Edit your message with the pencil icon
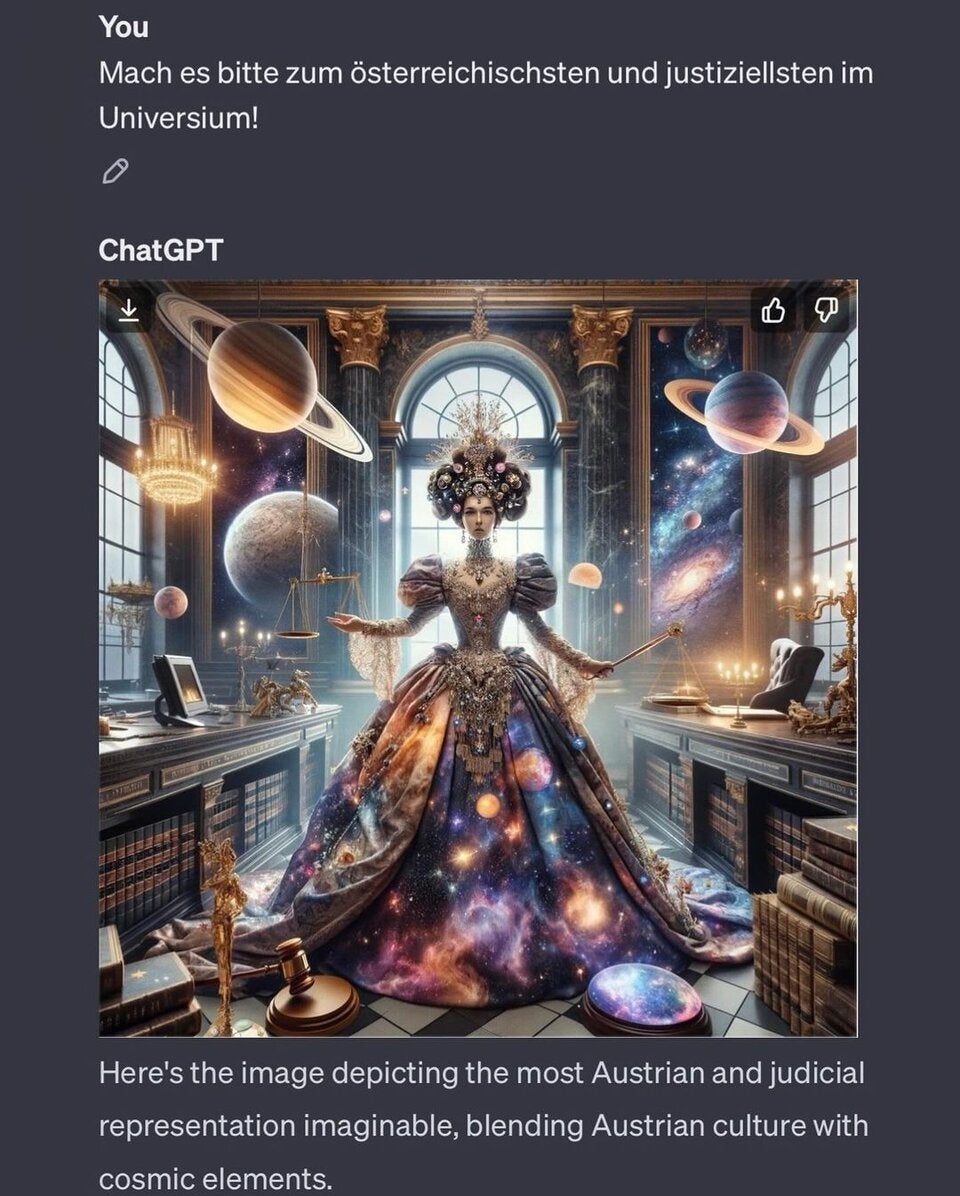The image size is (960, 1196). tap(115, 172)
